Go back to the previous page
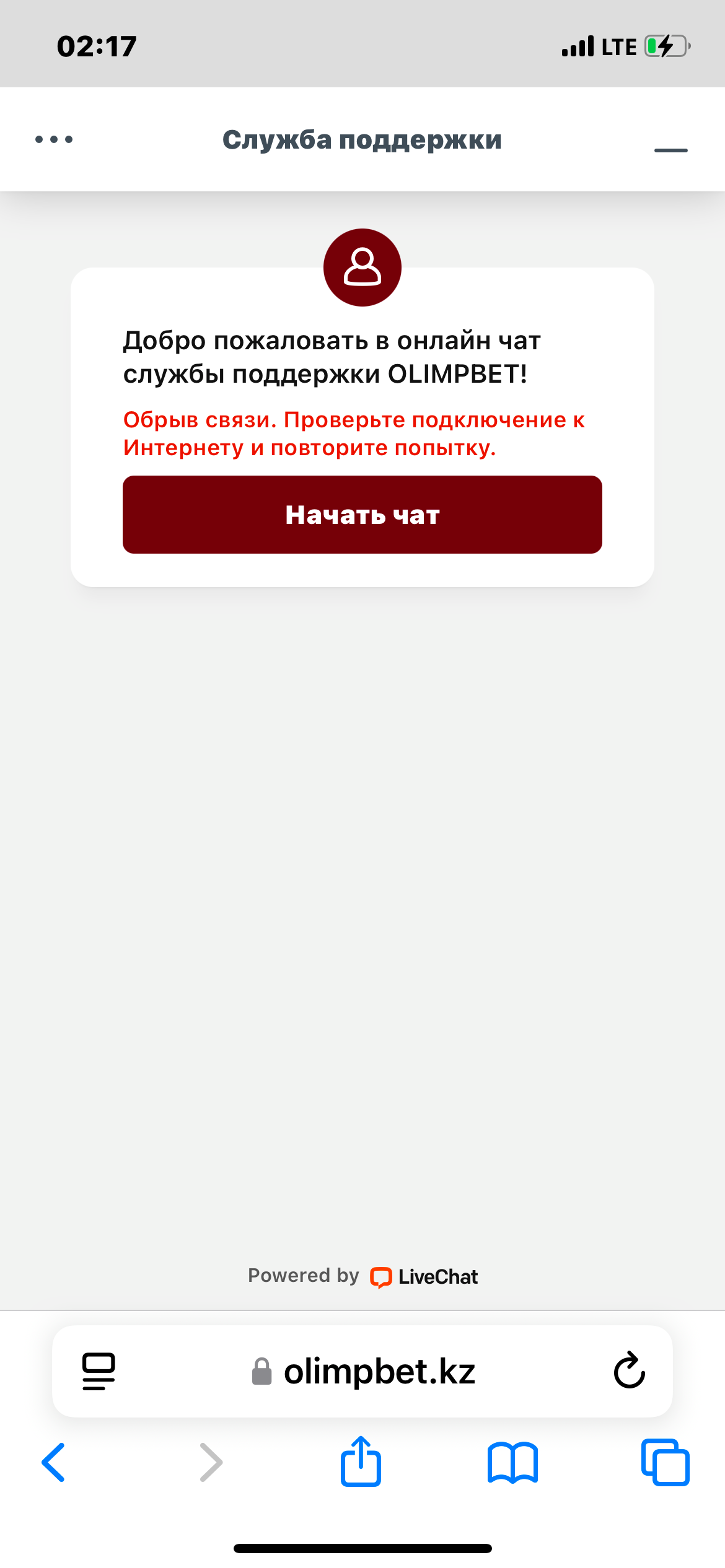Viewport: 725px width, 1568px height. coord(53,1462)
